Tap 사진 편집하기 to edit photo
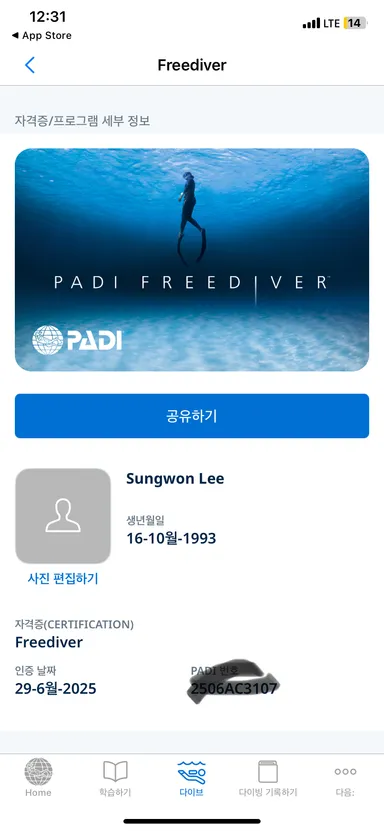Screen dimensions: 384x831 (x=63, y=578)
